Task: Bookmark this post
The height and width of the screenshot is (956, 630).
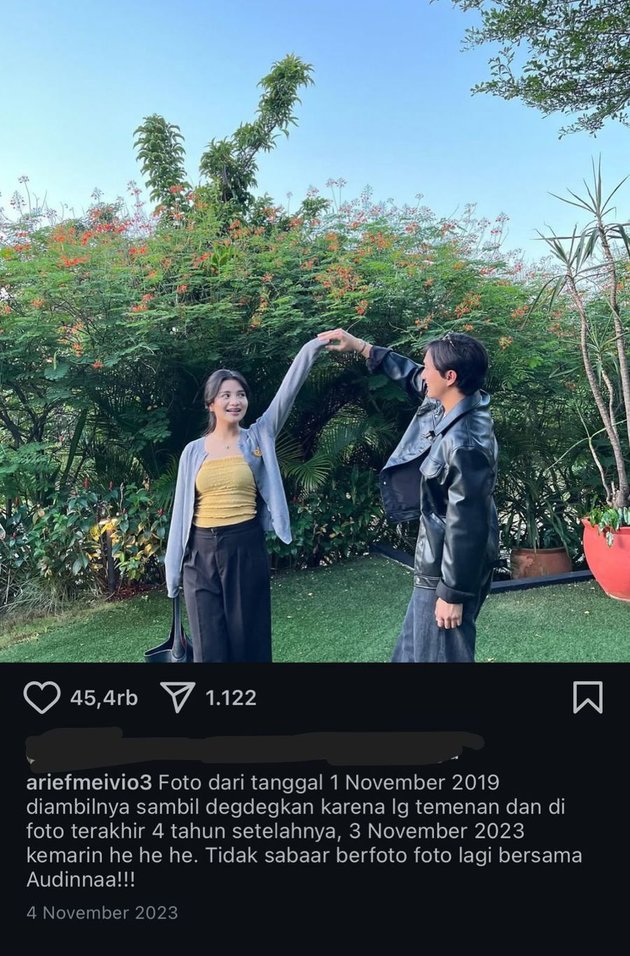Action: pyautogui.click(x=588, y=697)
